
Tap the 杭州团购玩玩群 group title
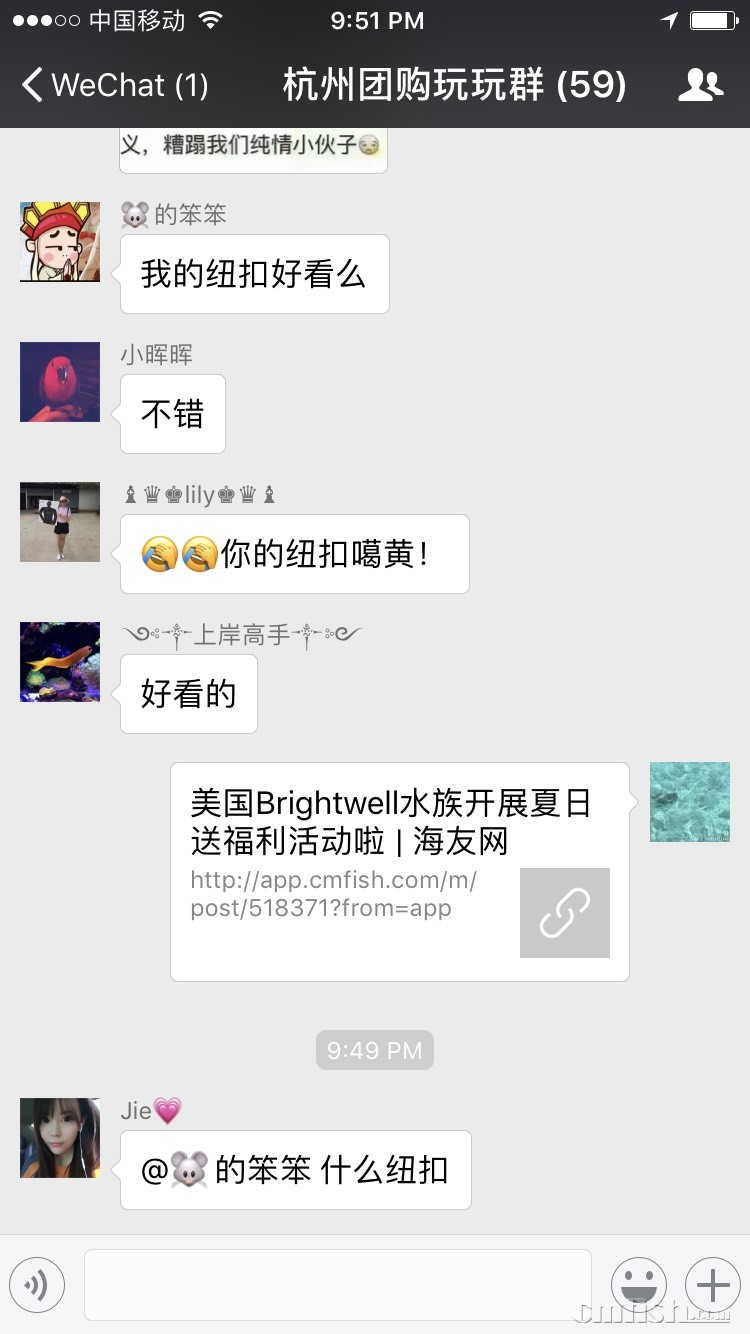pos(455,85)
